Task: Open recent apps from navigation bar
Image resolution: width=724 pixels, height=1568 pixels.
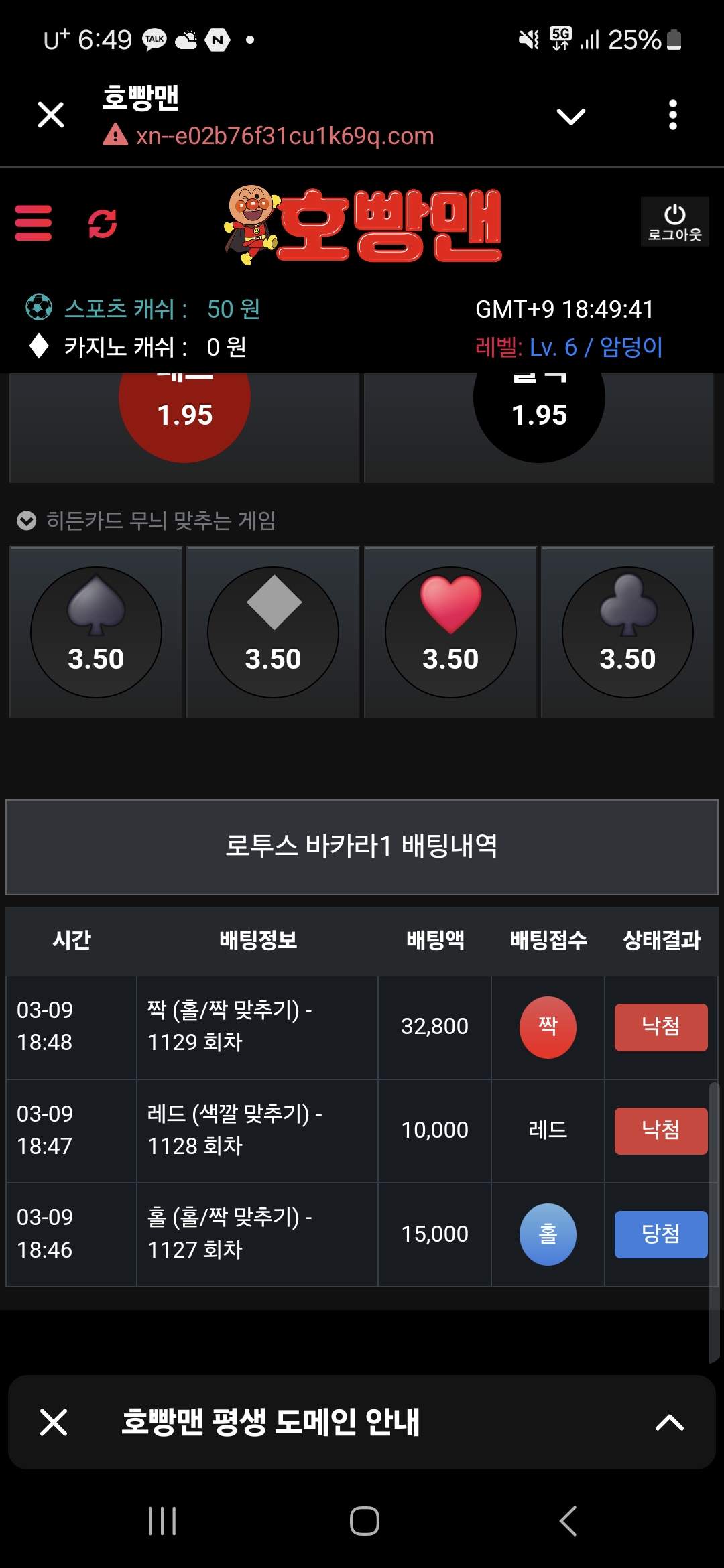Action: tap(162, 1521)
